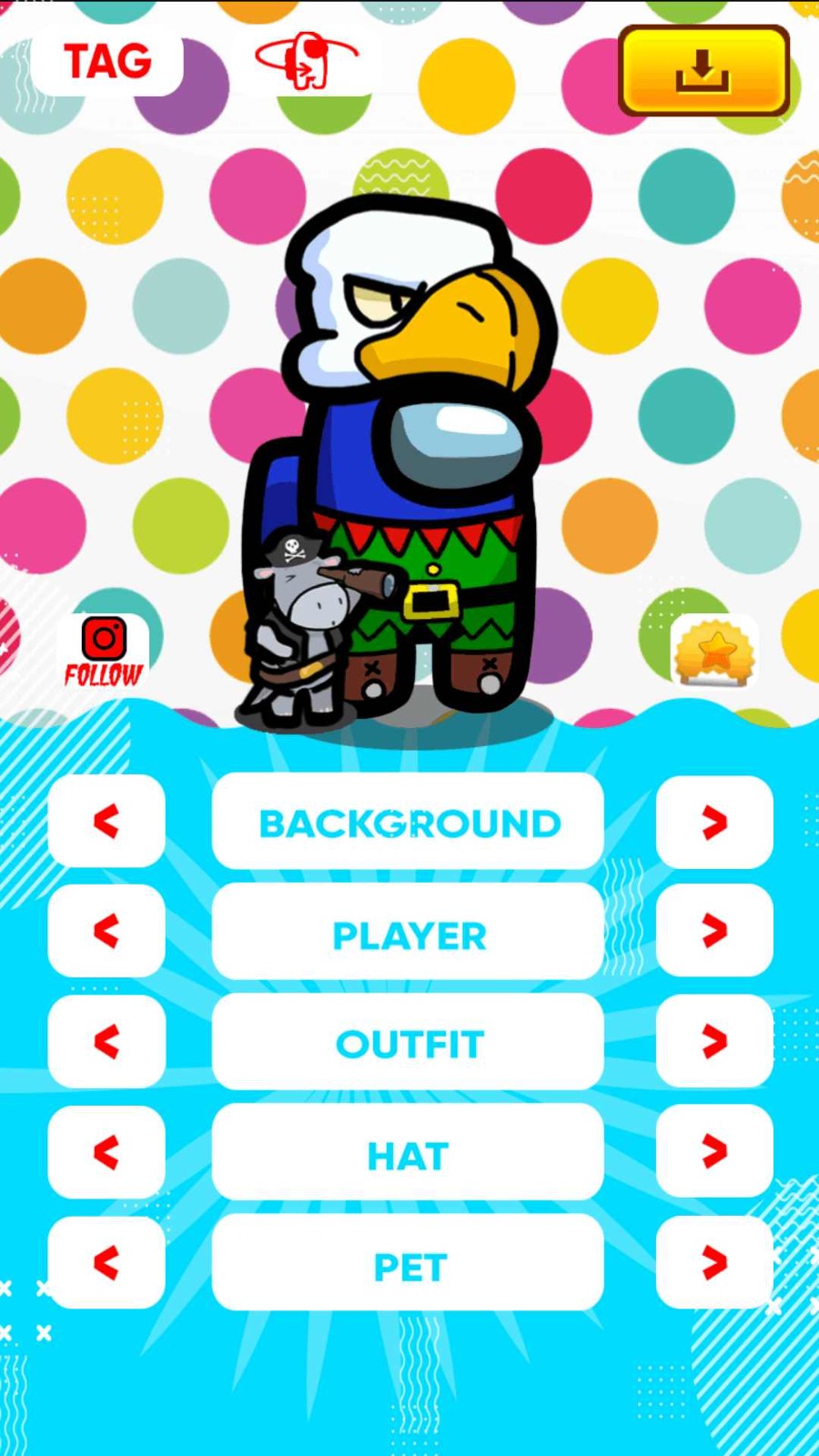819x1456 pixels.
Task: Open the Pet category
Action: (x=408, y=1265)
